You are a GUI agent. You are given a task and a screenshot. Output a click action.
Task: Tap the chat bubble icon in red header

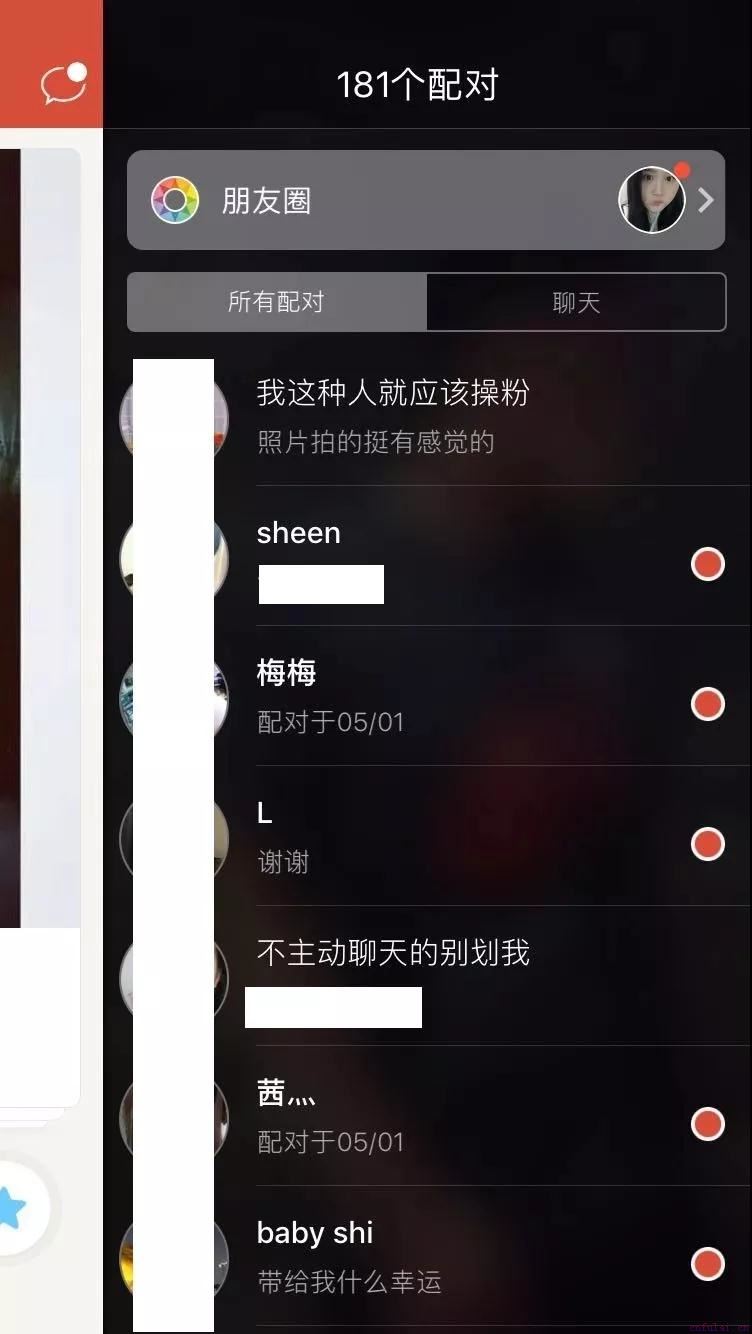pos(62,84)
